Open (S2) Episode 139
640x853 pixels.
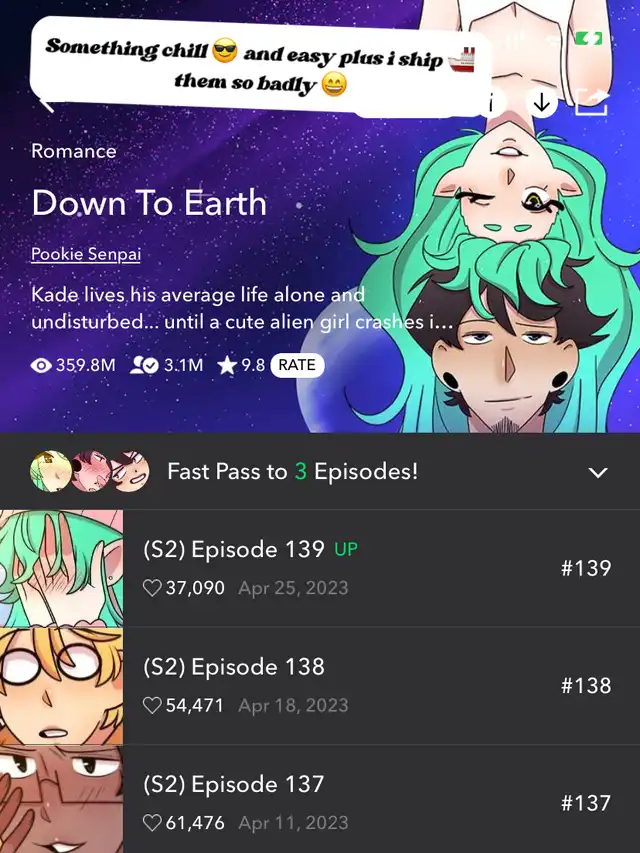320,568
